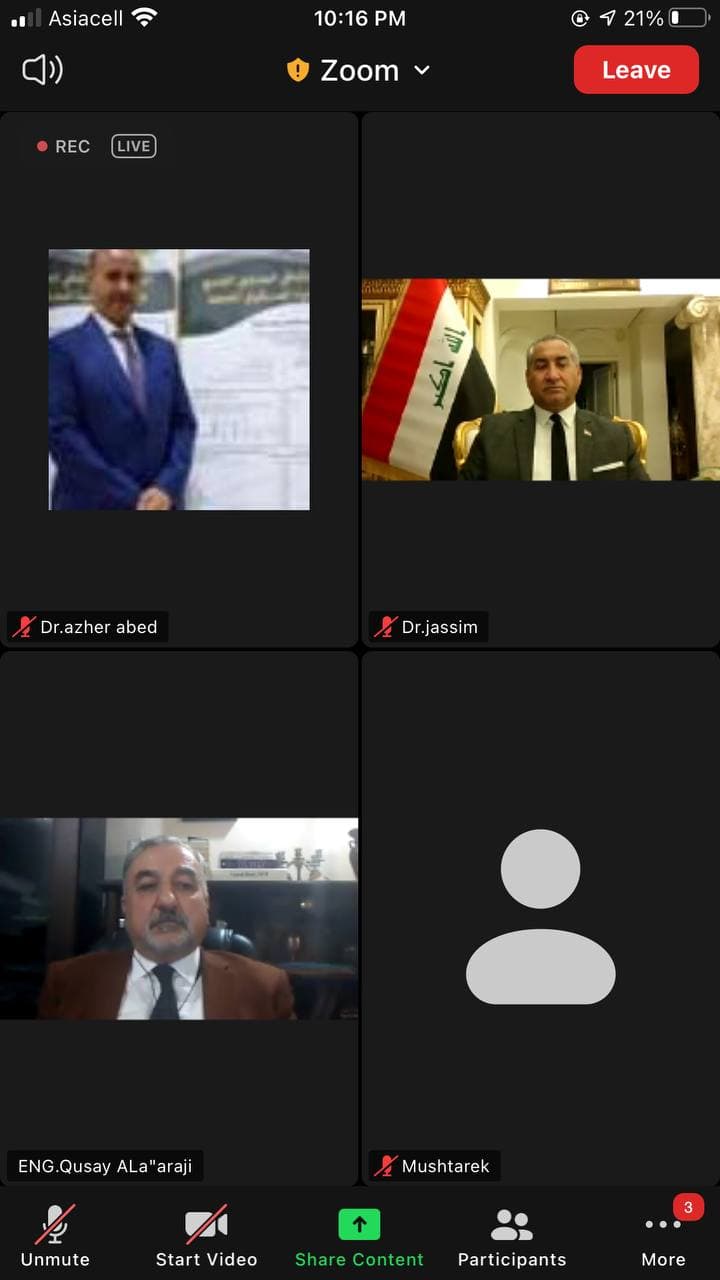
Task: Expand the Zoom meeting info dropdown
Action: 359,70
